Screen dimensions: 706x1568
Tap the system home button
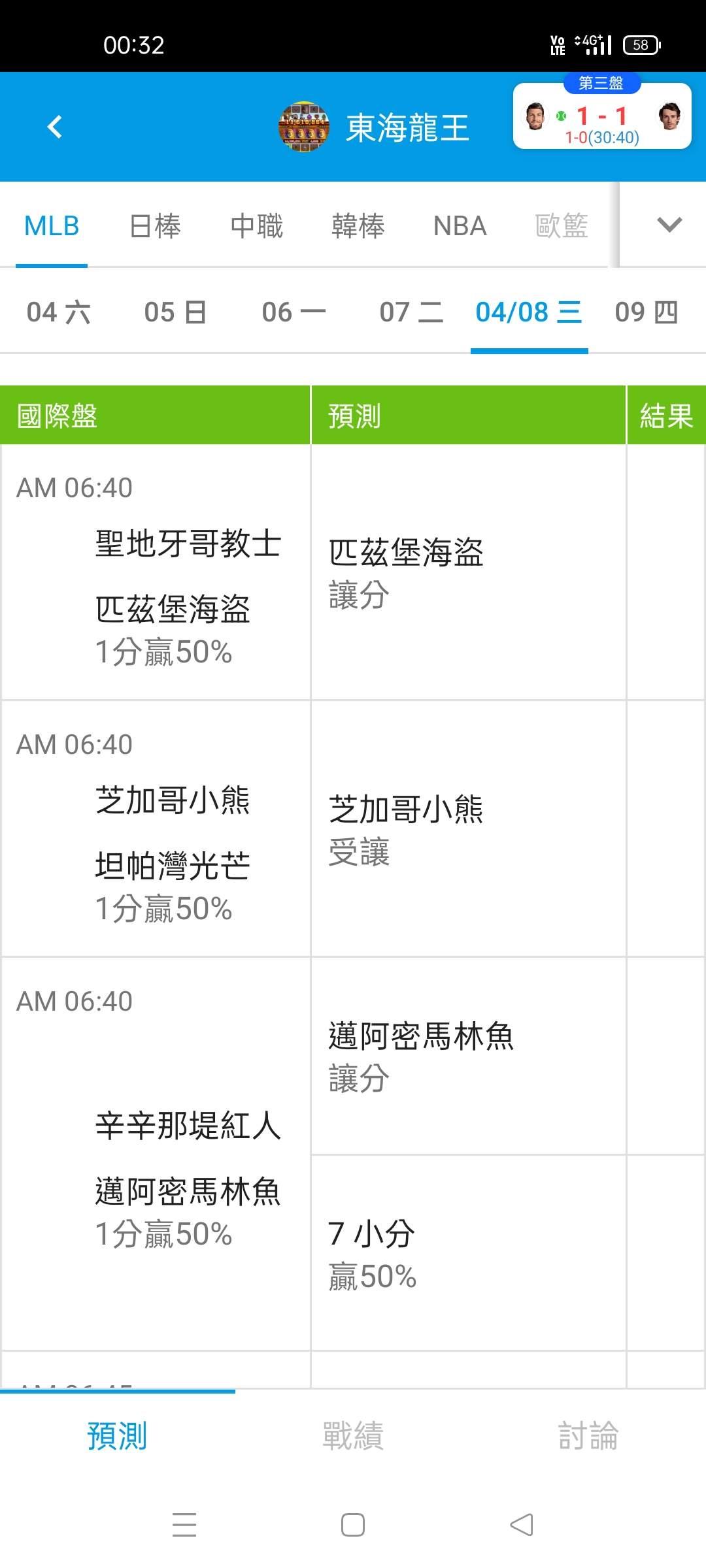point(353,1525)
